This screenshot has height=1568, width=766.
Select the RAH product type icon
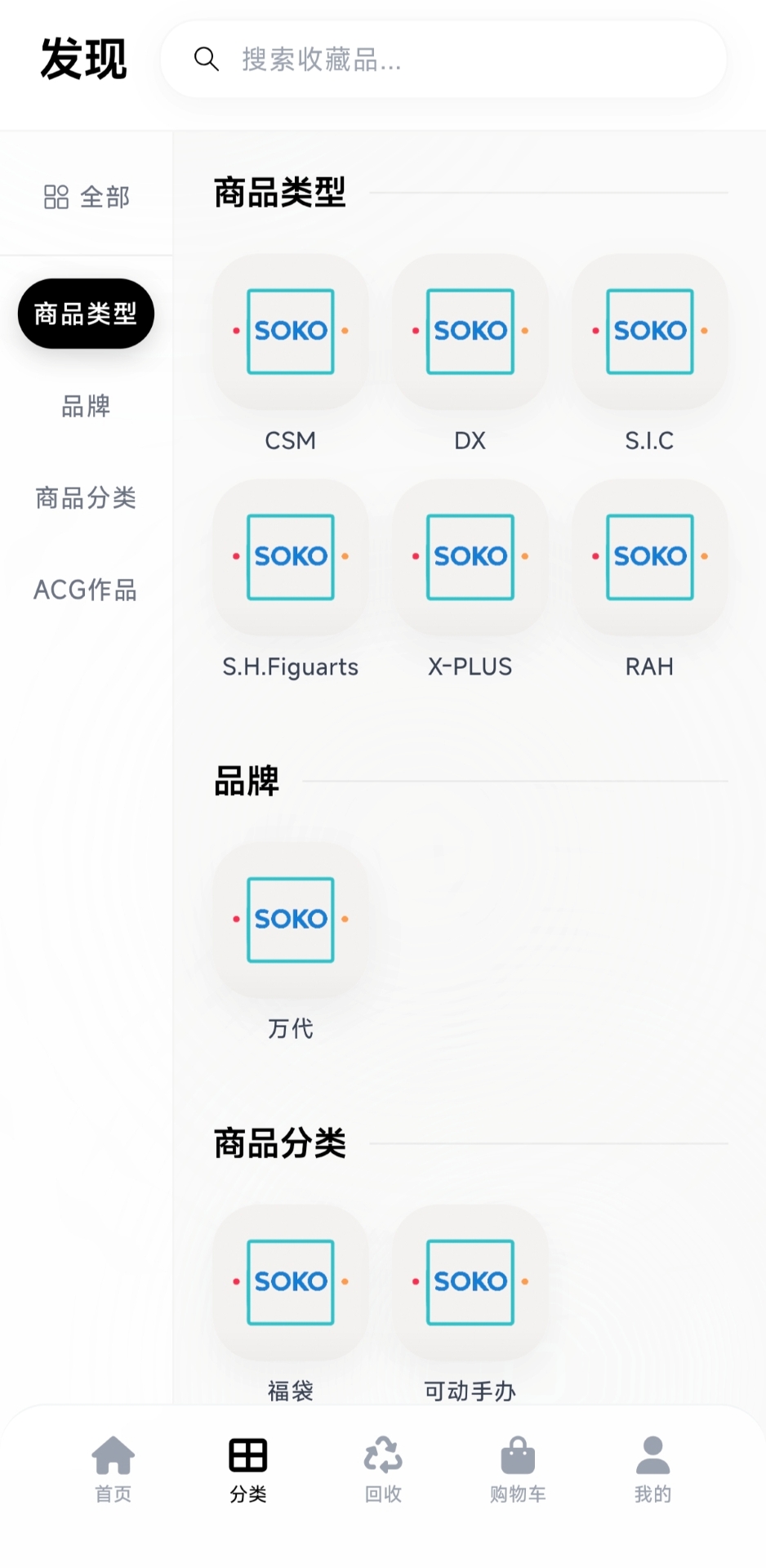coord(649,557)
